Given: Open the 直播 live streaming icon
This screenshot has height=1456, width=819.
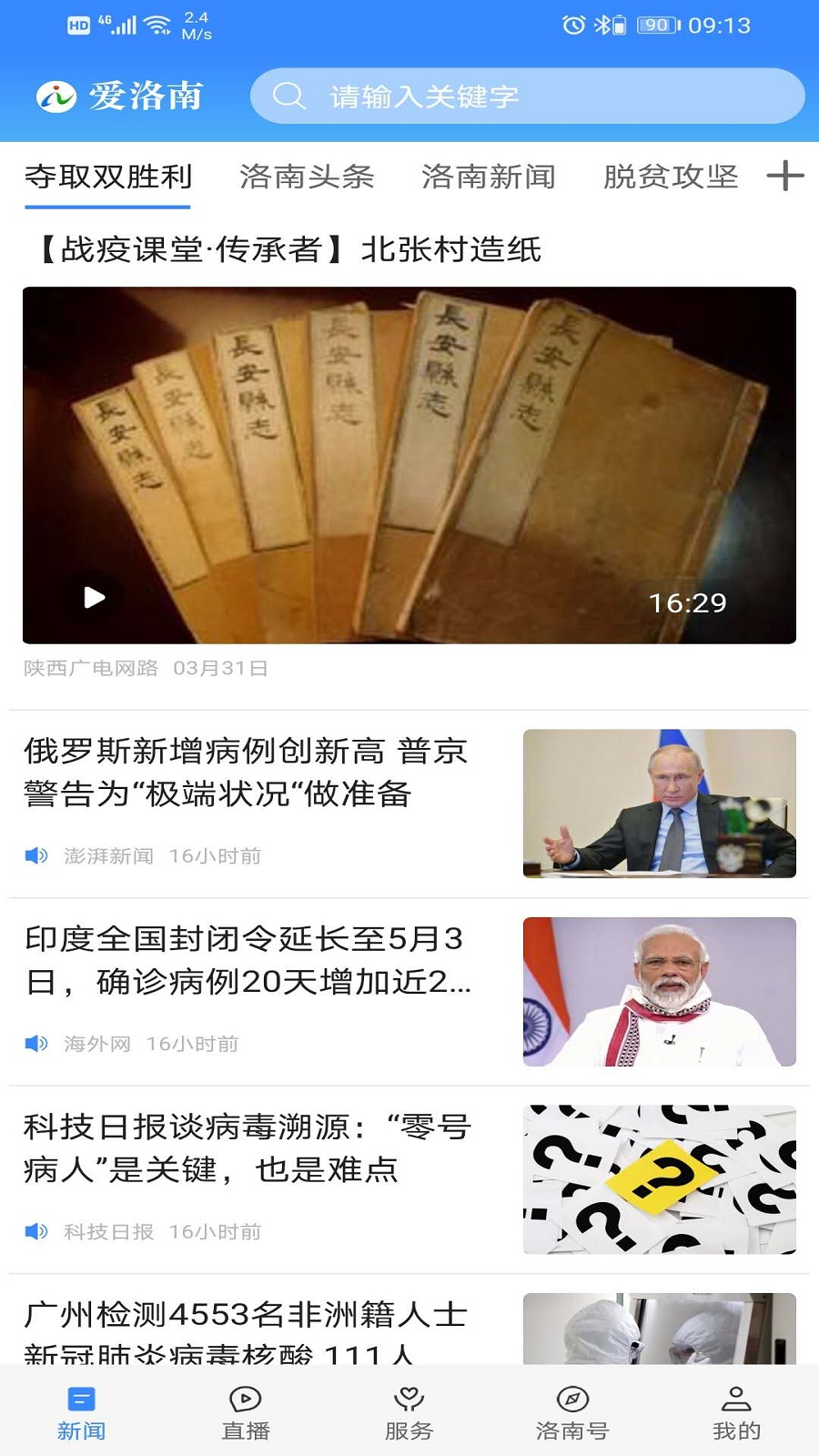Looking at the screenshot, I should coord(244,1397).
